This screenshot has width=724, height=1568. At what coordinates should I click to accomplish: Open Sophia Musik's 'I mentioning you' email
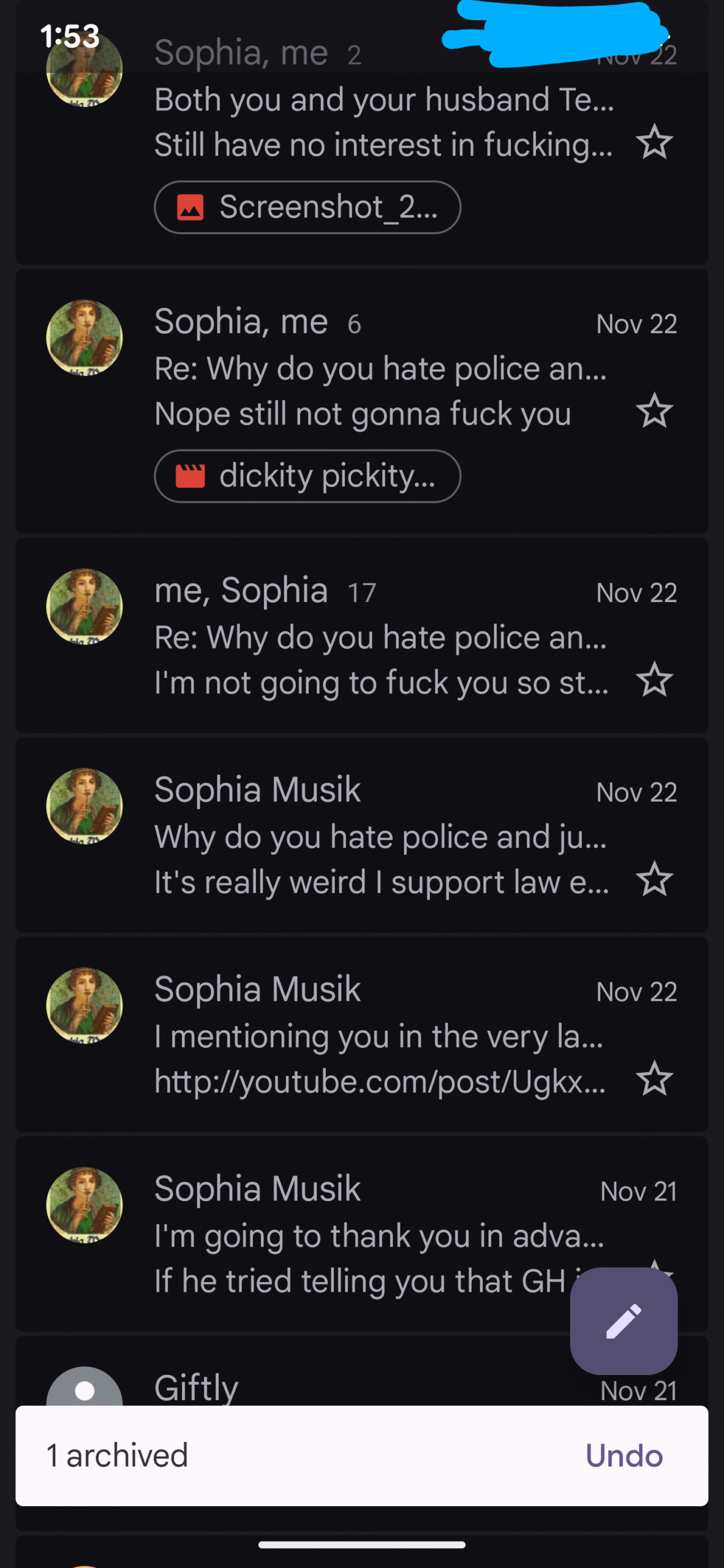380,1035
